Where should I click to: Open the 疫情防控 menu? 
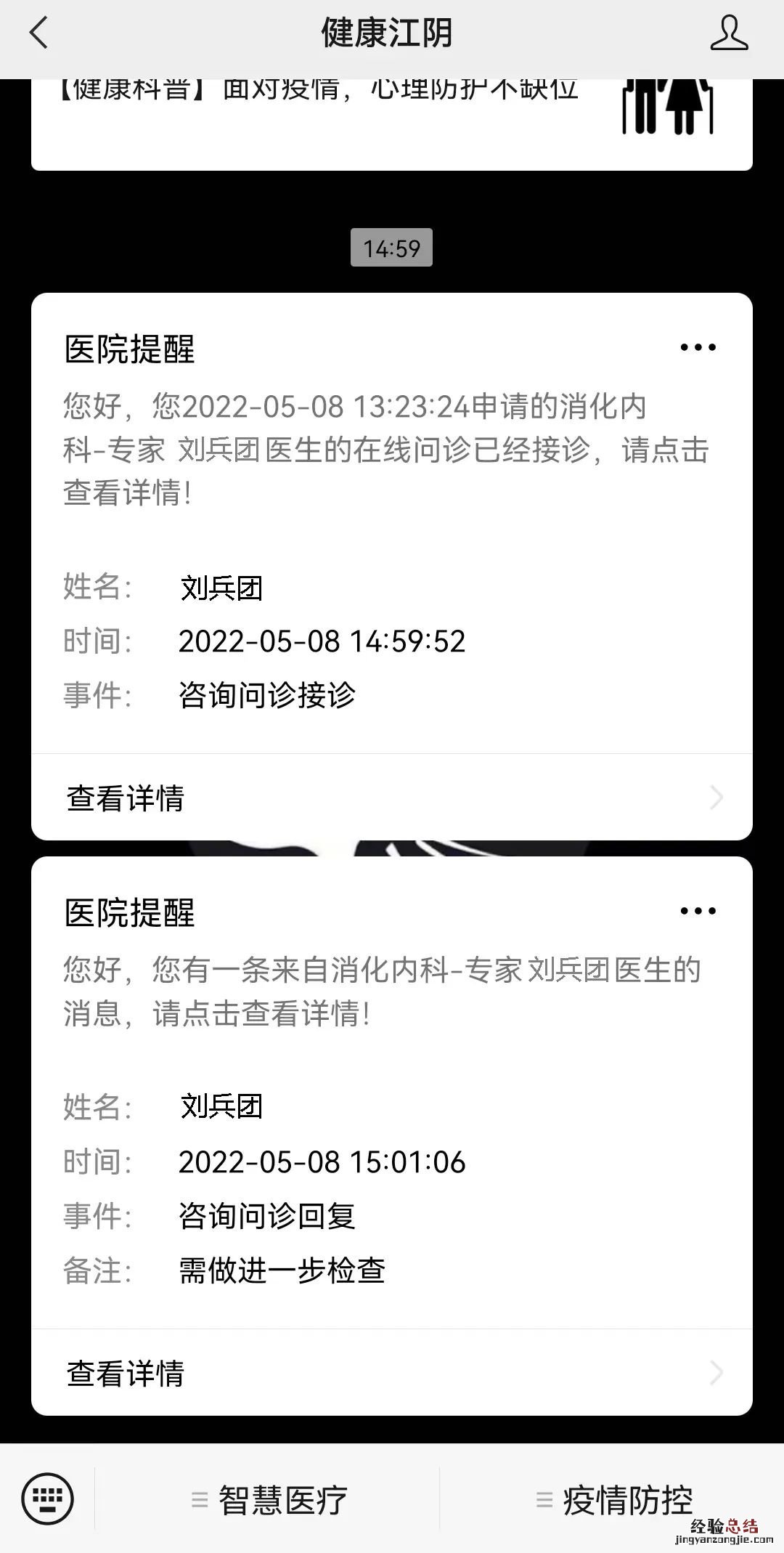613,1500
